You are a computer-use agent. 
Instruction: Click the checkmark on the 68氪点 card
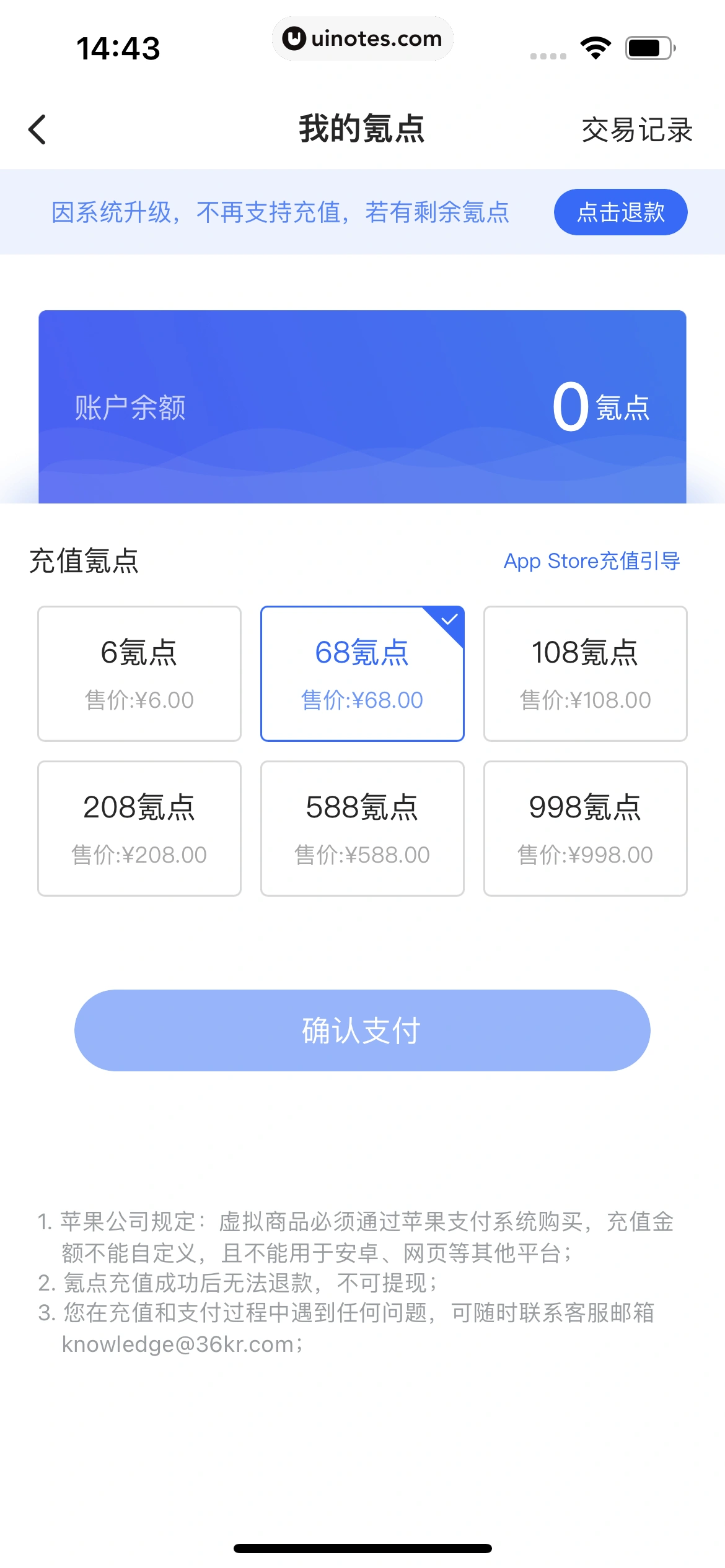(450, 618)
